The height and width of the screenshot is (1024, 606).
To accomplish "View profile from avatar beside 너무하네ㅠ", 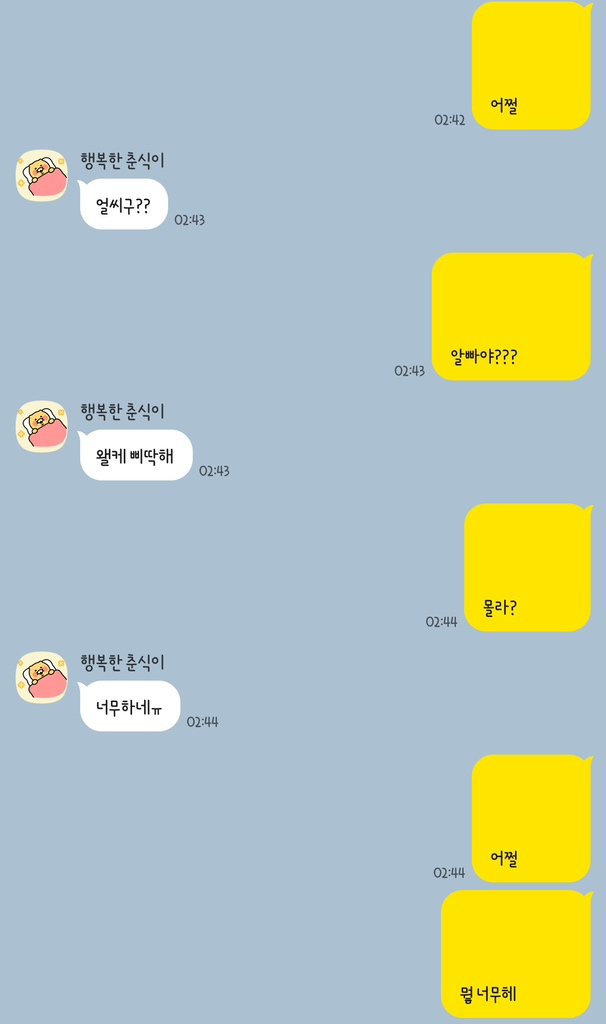I will 42,678.
